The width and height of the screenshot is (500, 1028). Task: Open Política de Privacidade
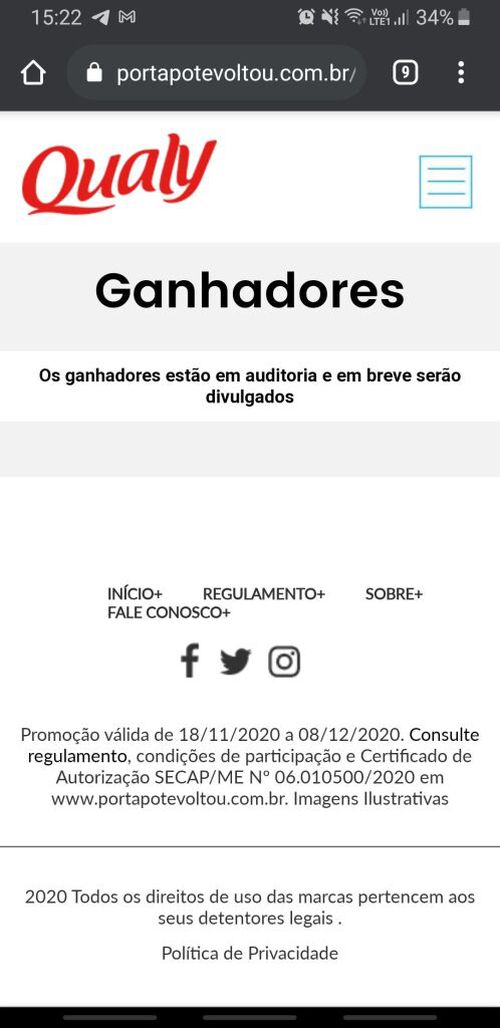(x=250, y=953)
